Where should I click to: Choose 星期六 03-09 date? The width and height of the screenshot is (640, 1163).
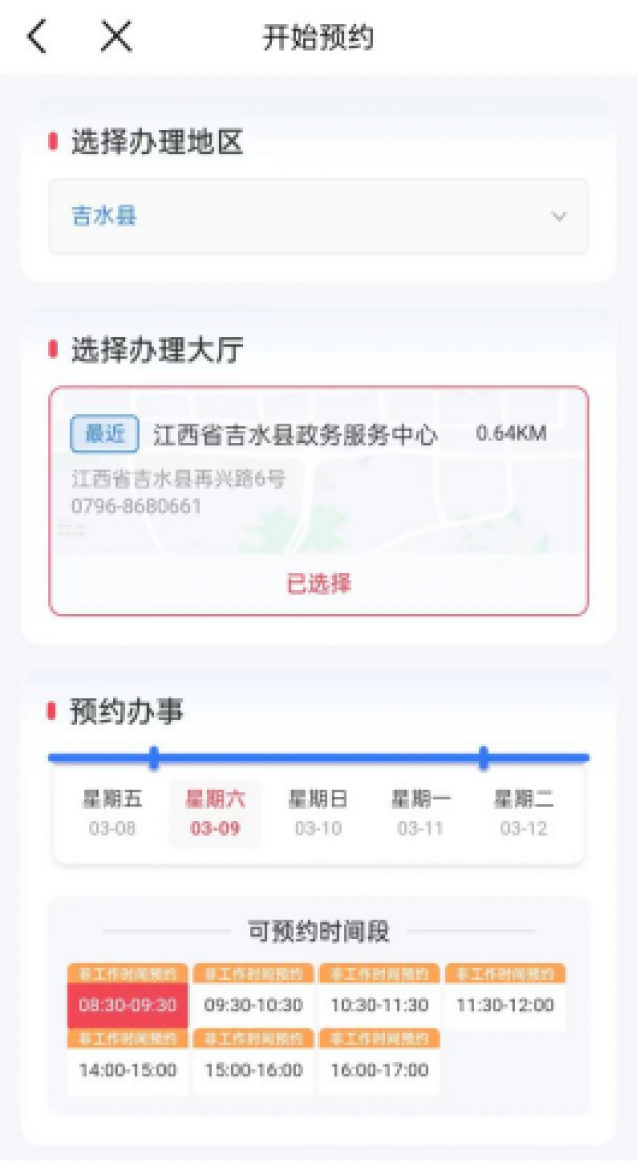click(215, 813)
